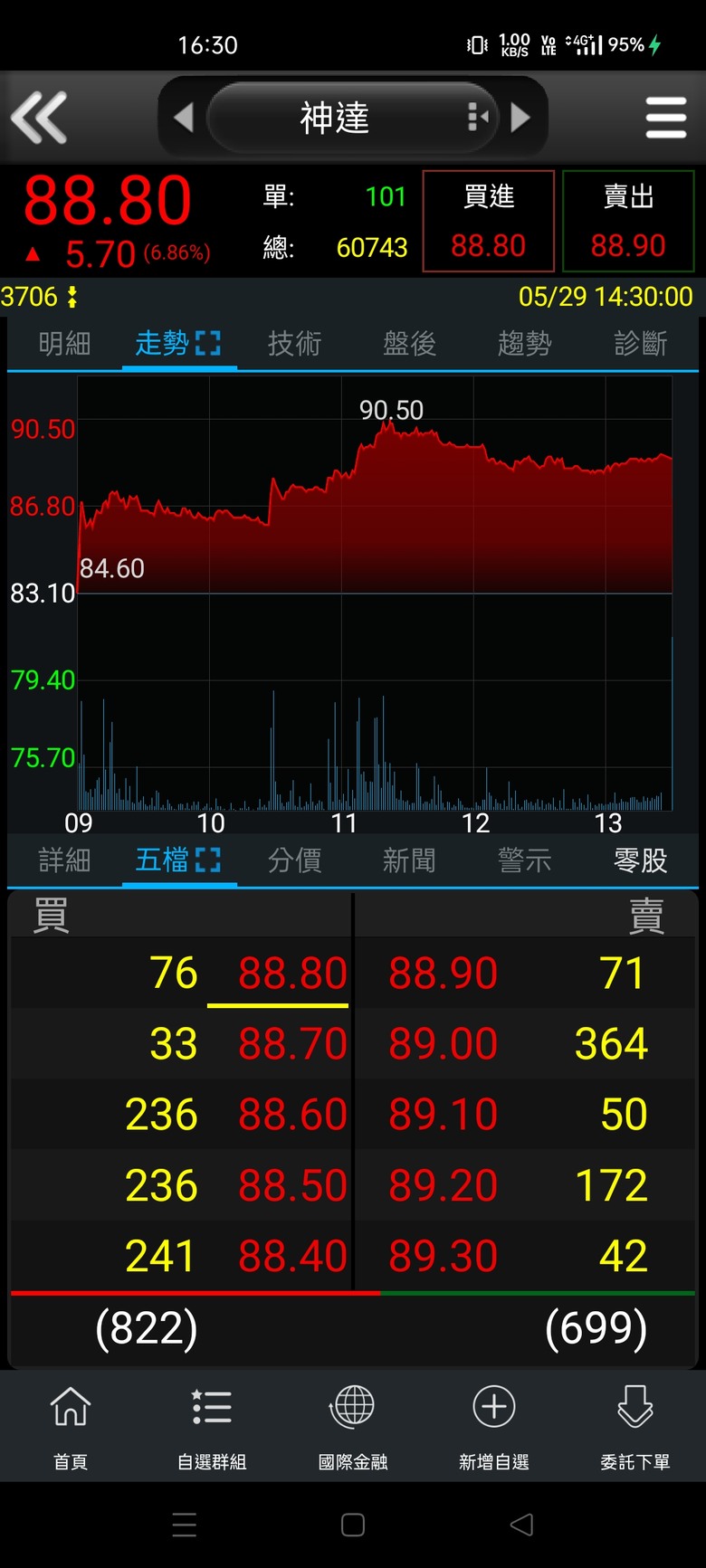The width and height of the screenshot is (706, 1568).
Task: Select the 零股 tab
Action: pyautogui.click(x=640, y=860)
